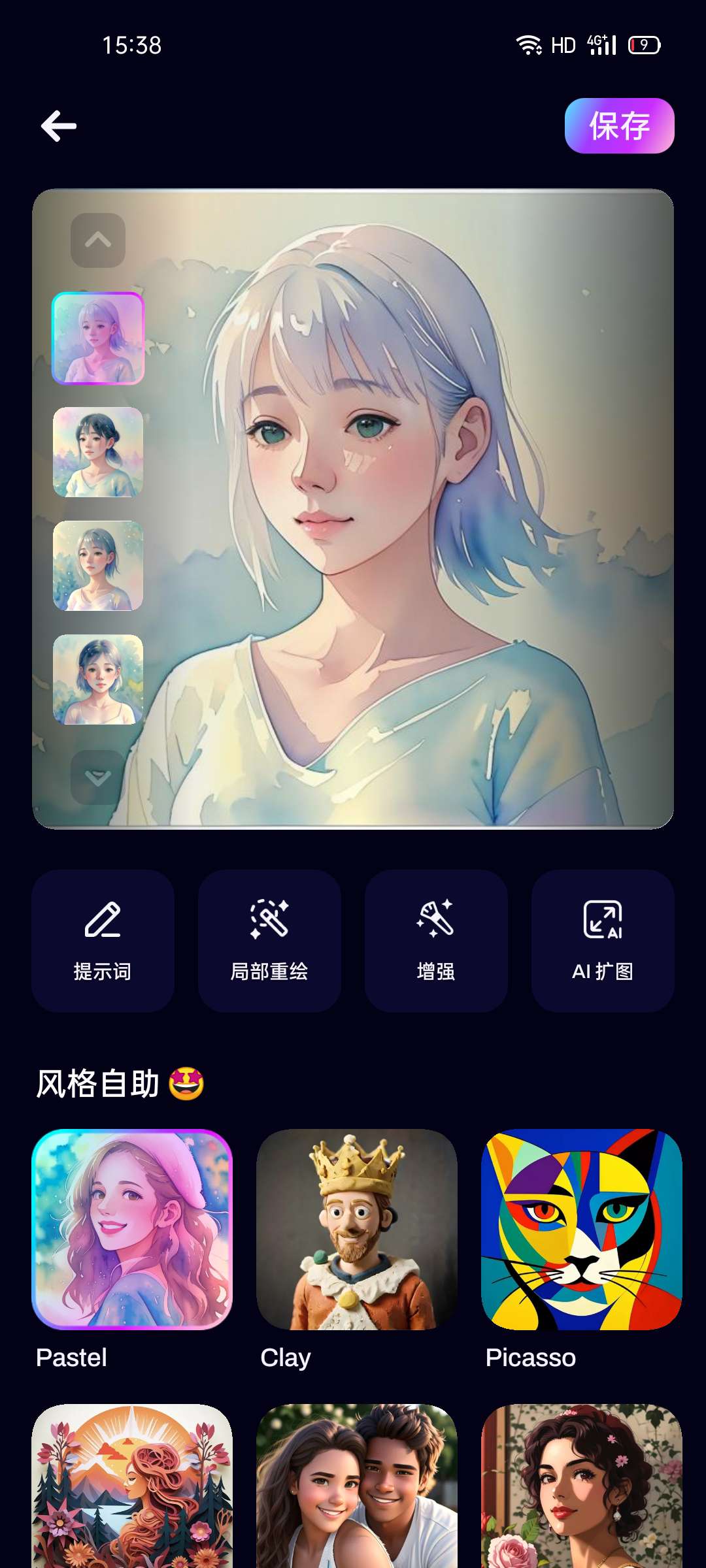706x1568 pixels.
Task: Select the paper-cut sunset landscape style
Action: [x=132, y=1486]
